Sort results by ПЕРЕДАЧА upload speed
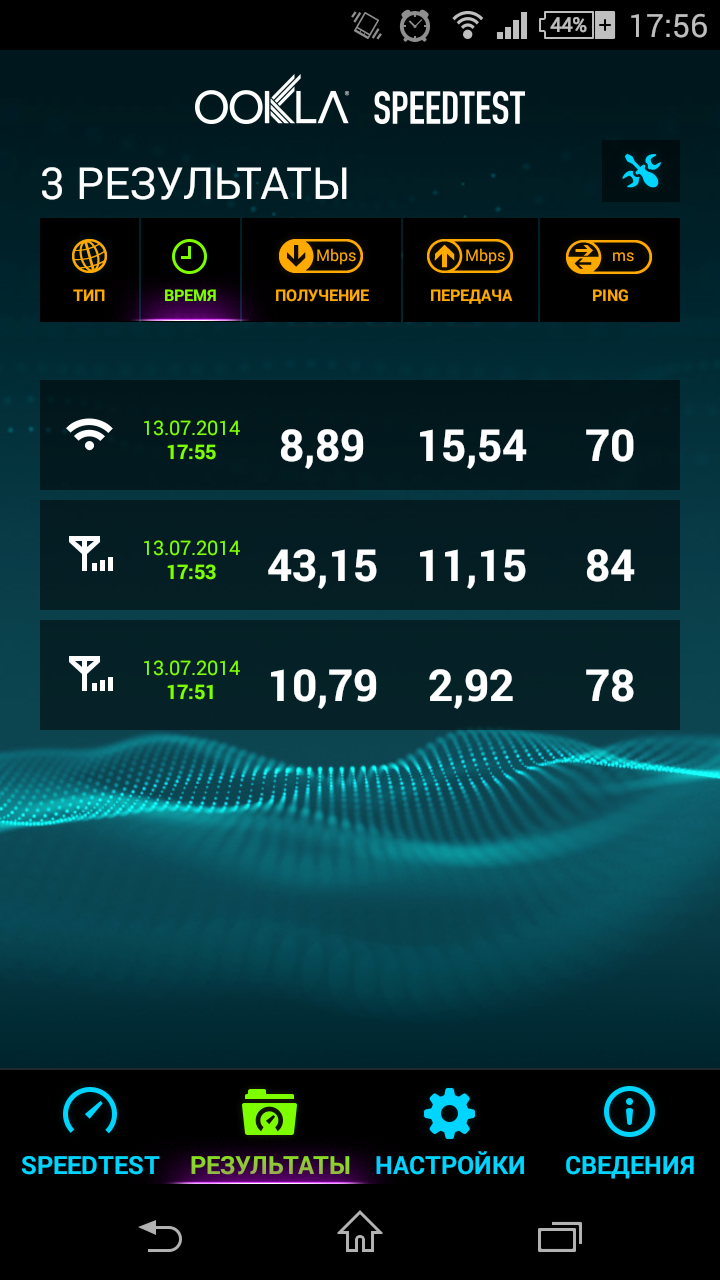Screen dimensions: 720x1280 click(470, 270)
